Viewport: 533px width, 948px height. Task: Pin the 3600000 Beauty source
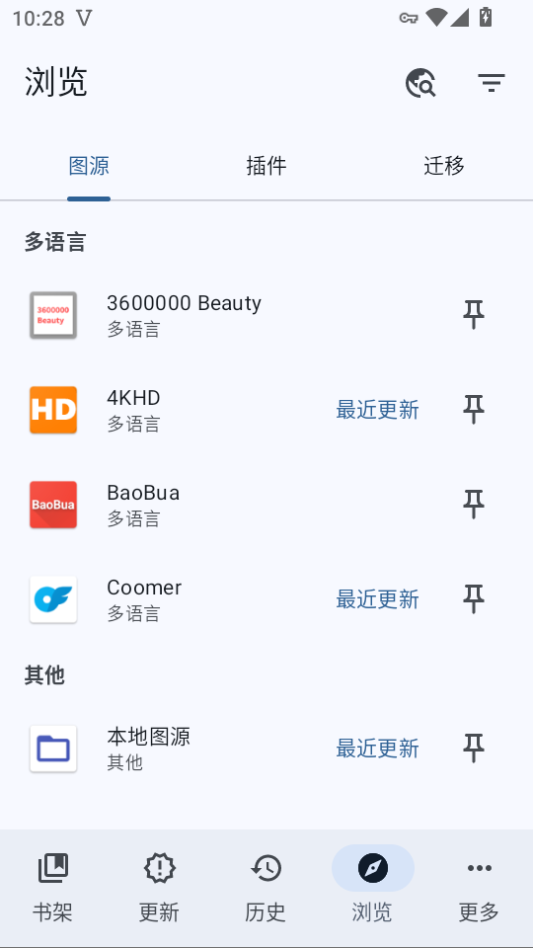[x=474, y=315]
